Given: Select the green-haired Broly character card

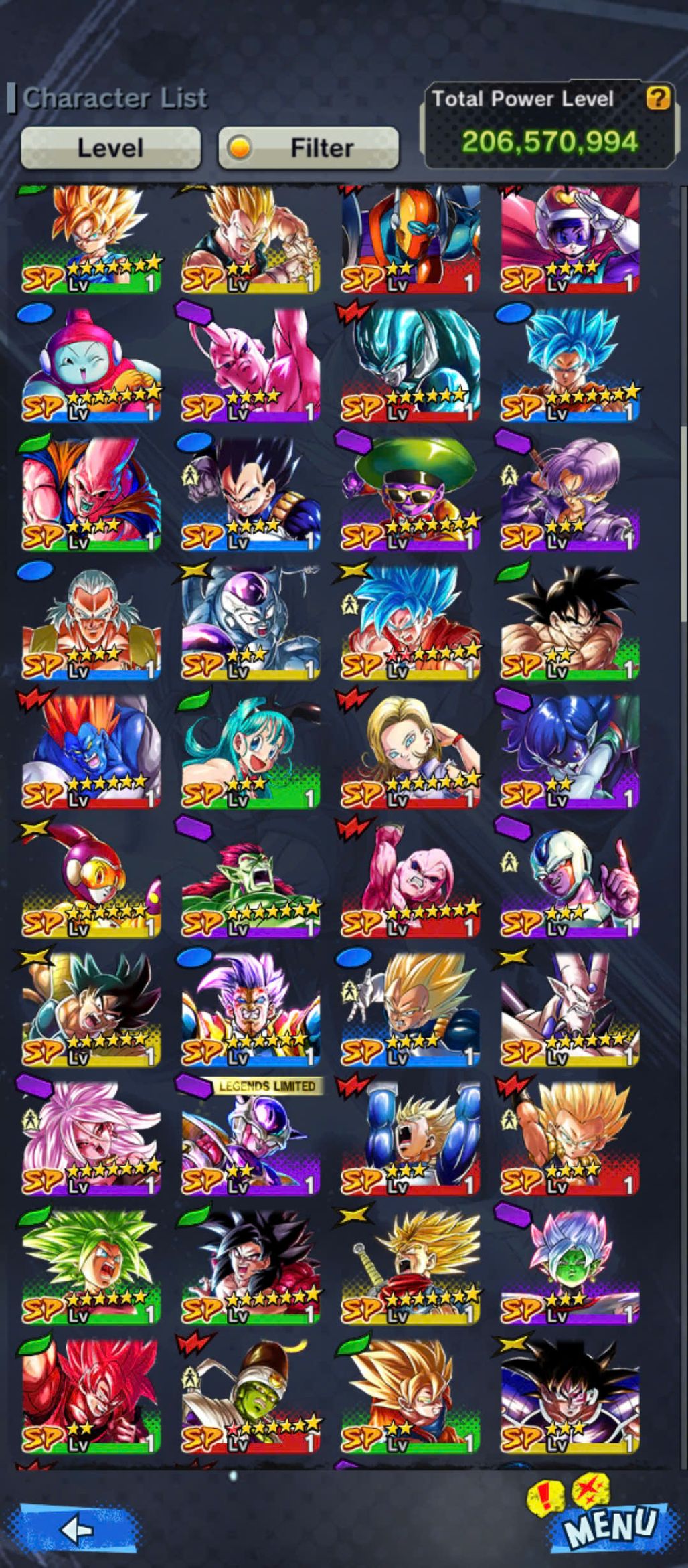Looking at the screenshot, I should pos(90,1265).
